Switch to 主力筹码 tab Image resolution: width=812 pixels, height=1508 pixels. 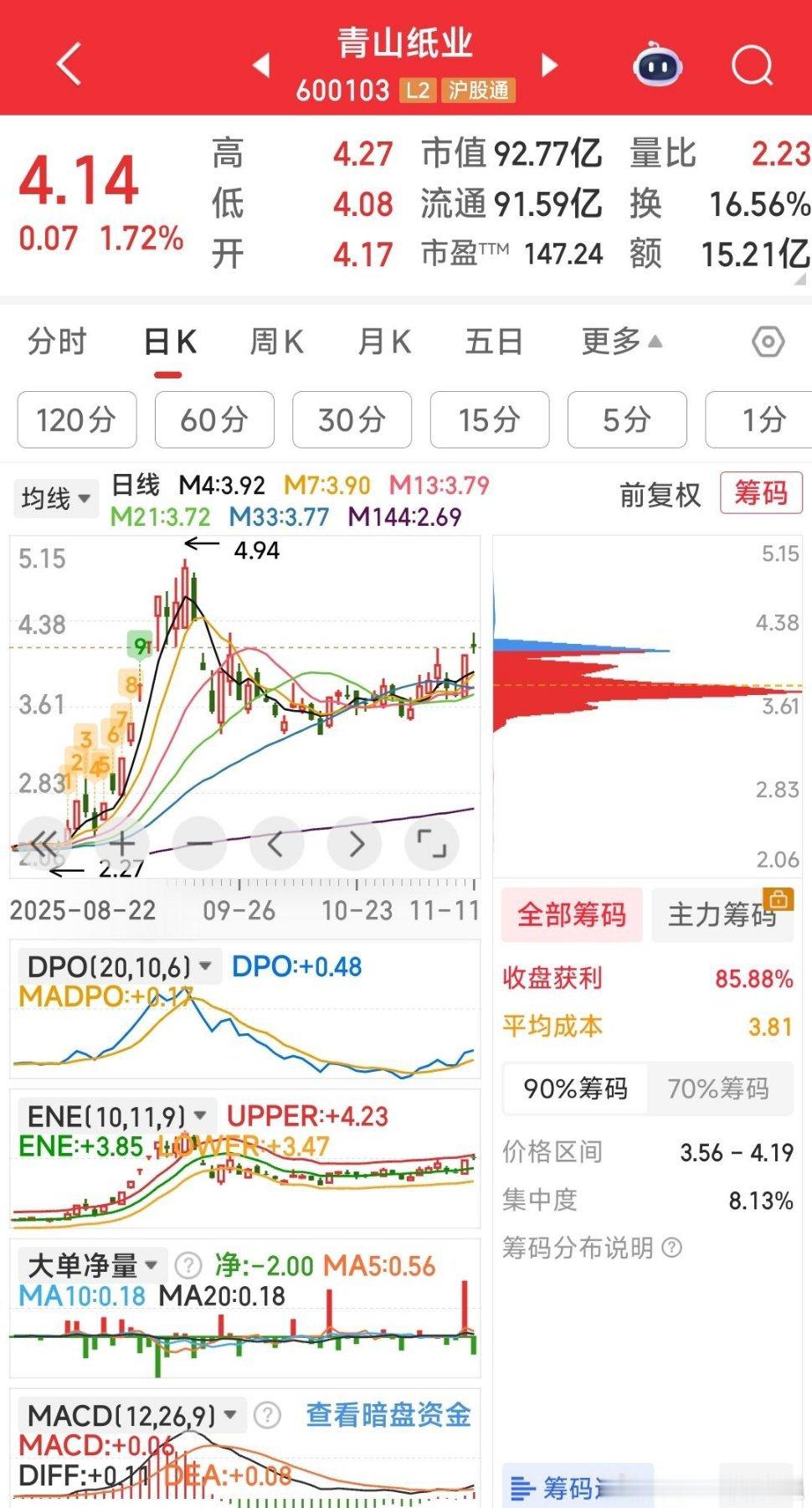click(722, 915)
